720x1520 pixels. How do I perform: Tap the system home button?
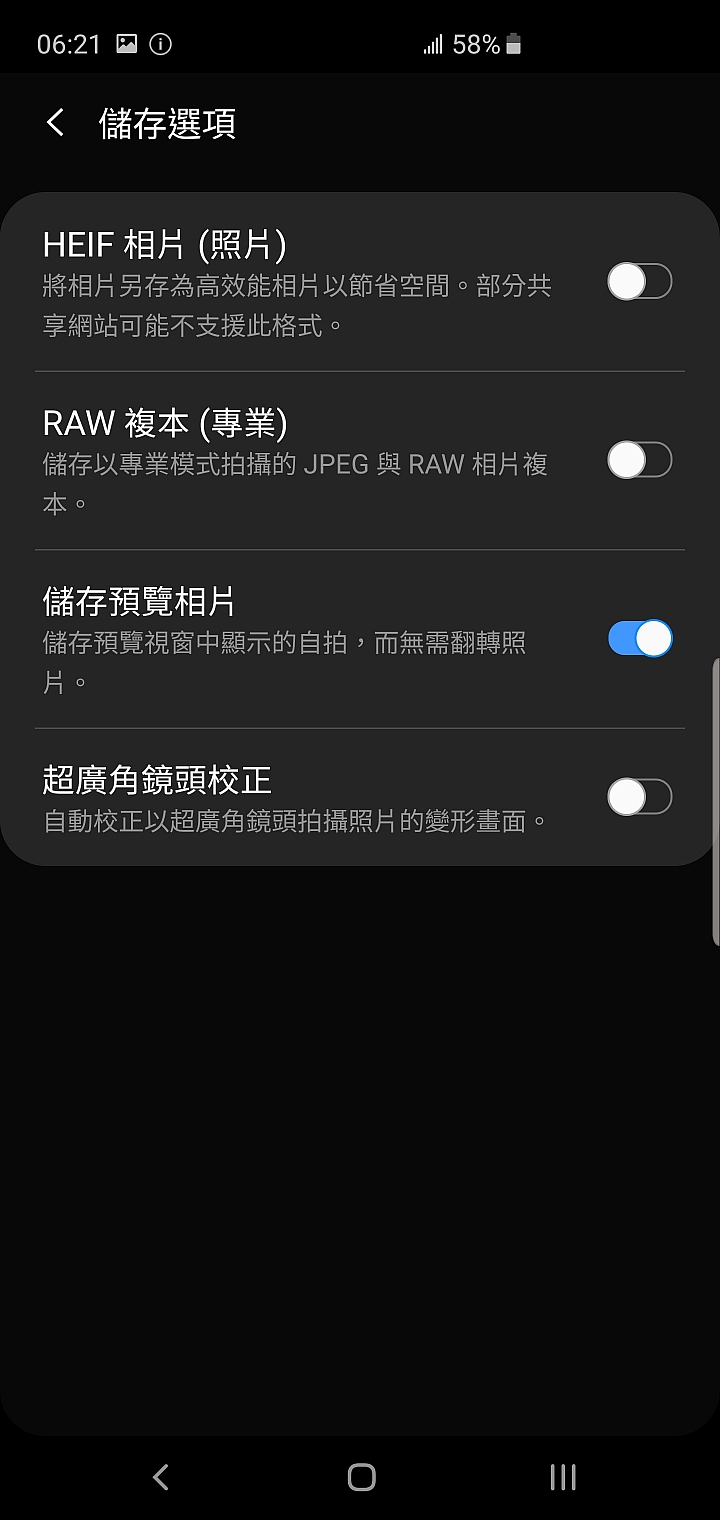tap(361, 1477)
